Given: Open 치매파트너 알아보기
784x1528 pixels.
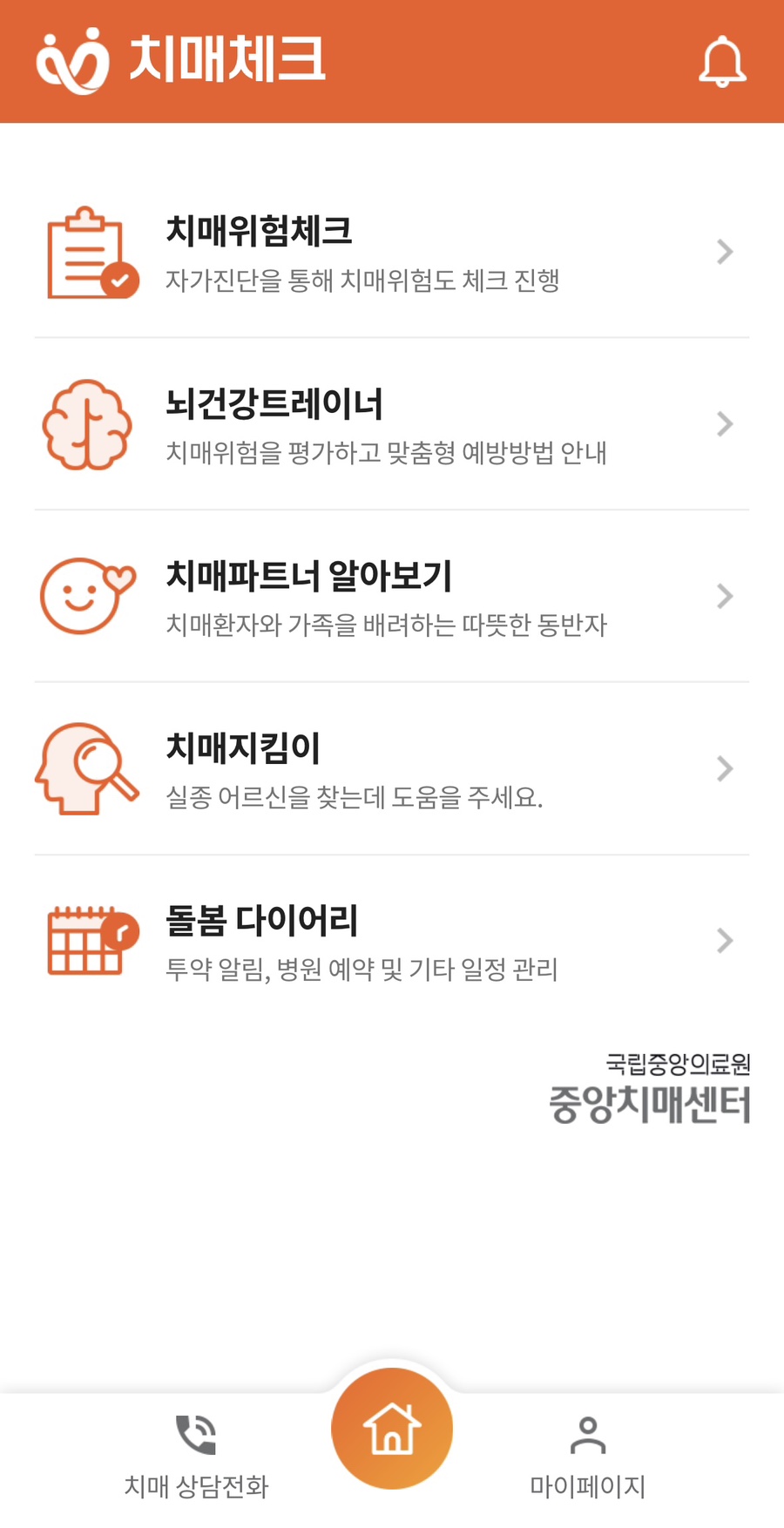Looking at the screenshot, I should [391, 597].
